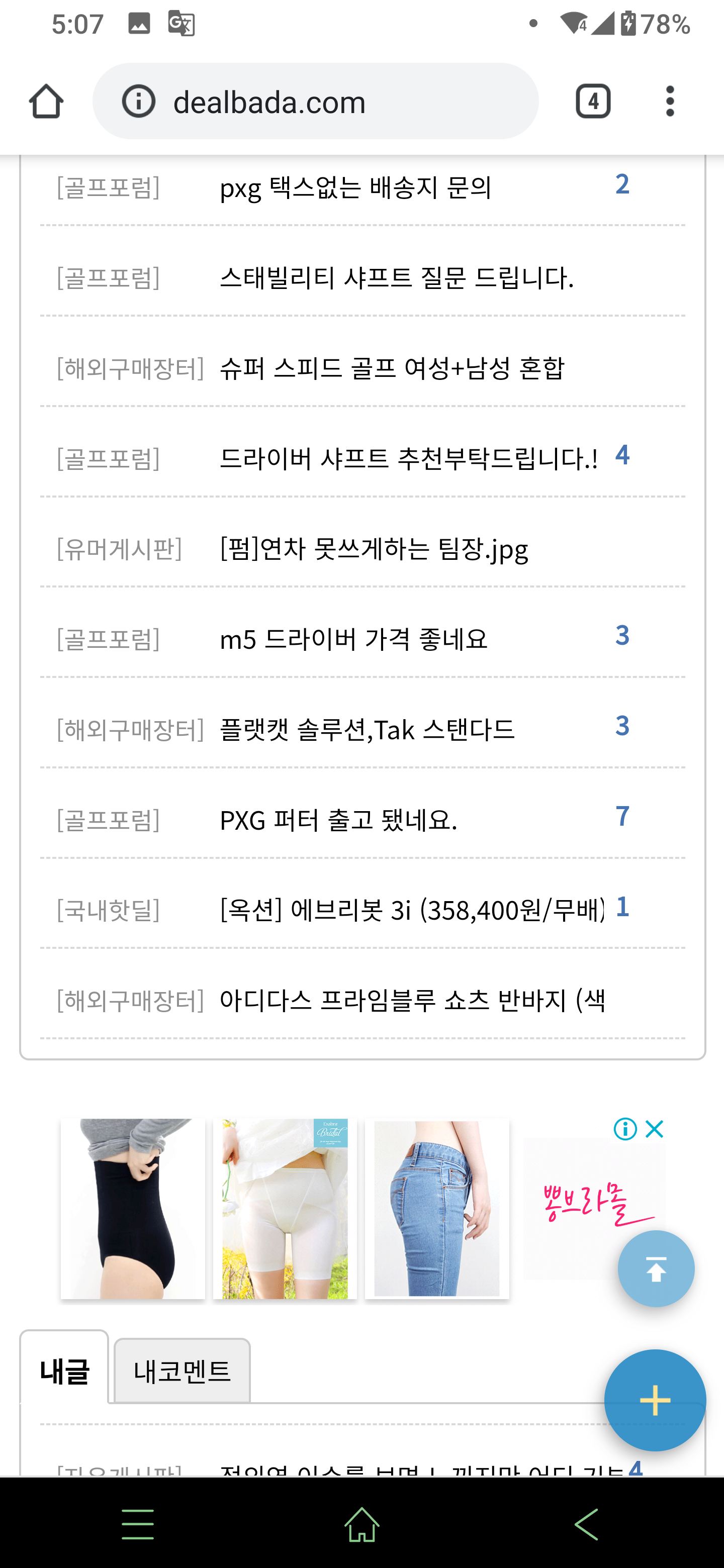Dismiss the ad banner with X

tap(654, 1129)
